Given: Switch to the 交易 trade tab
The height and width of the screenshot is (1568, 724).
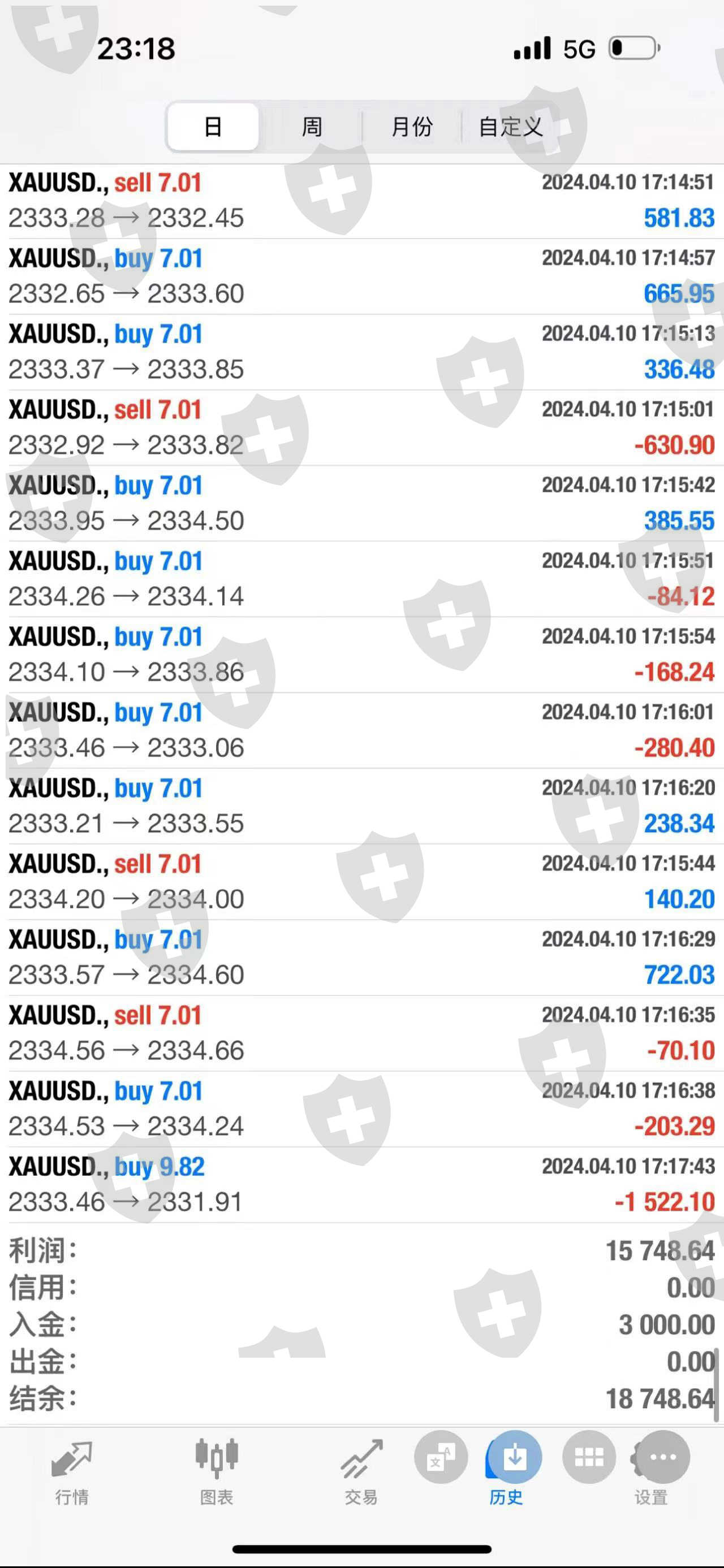Looking at the screenshot, I should coord(361,1472).
